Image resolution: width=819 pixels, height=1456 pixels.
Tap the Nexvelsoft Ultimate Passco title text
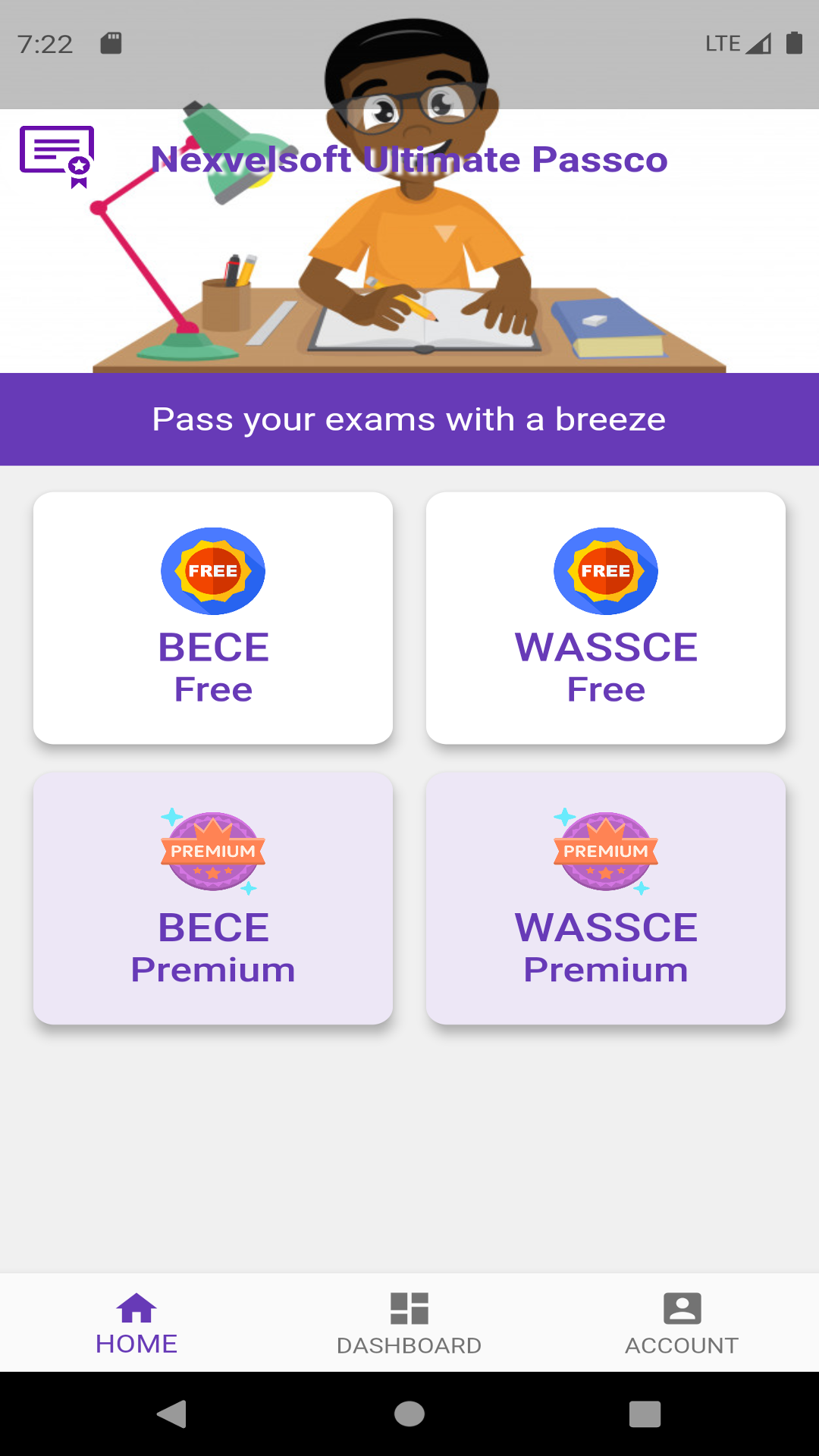coord(409,159)
